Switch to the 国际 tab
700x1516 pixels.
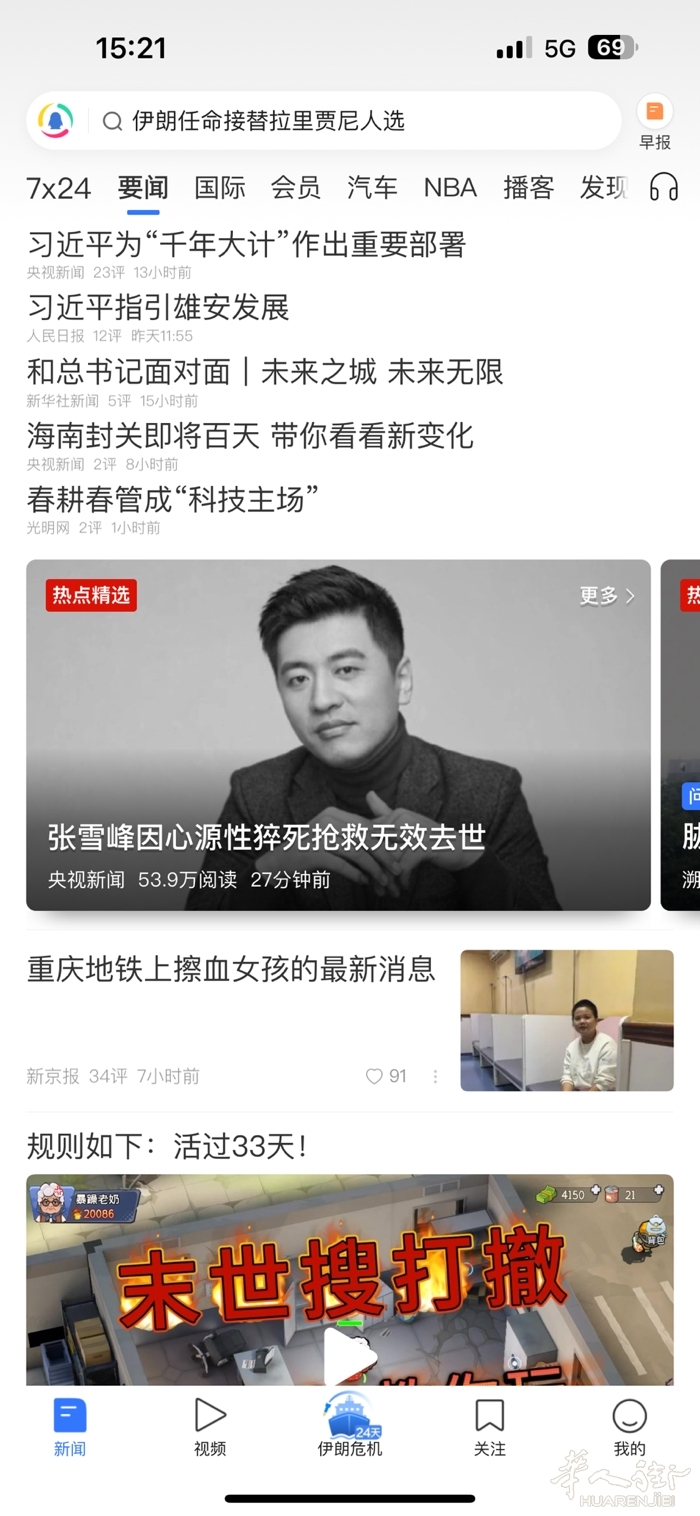220,187
